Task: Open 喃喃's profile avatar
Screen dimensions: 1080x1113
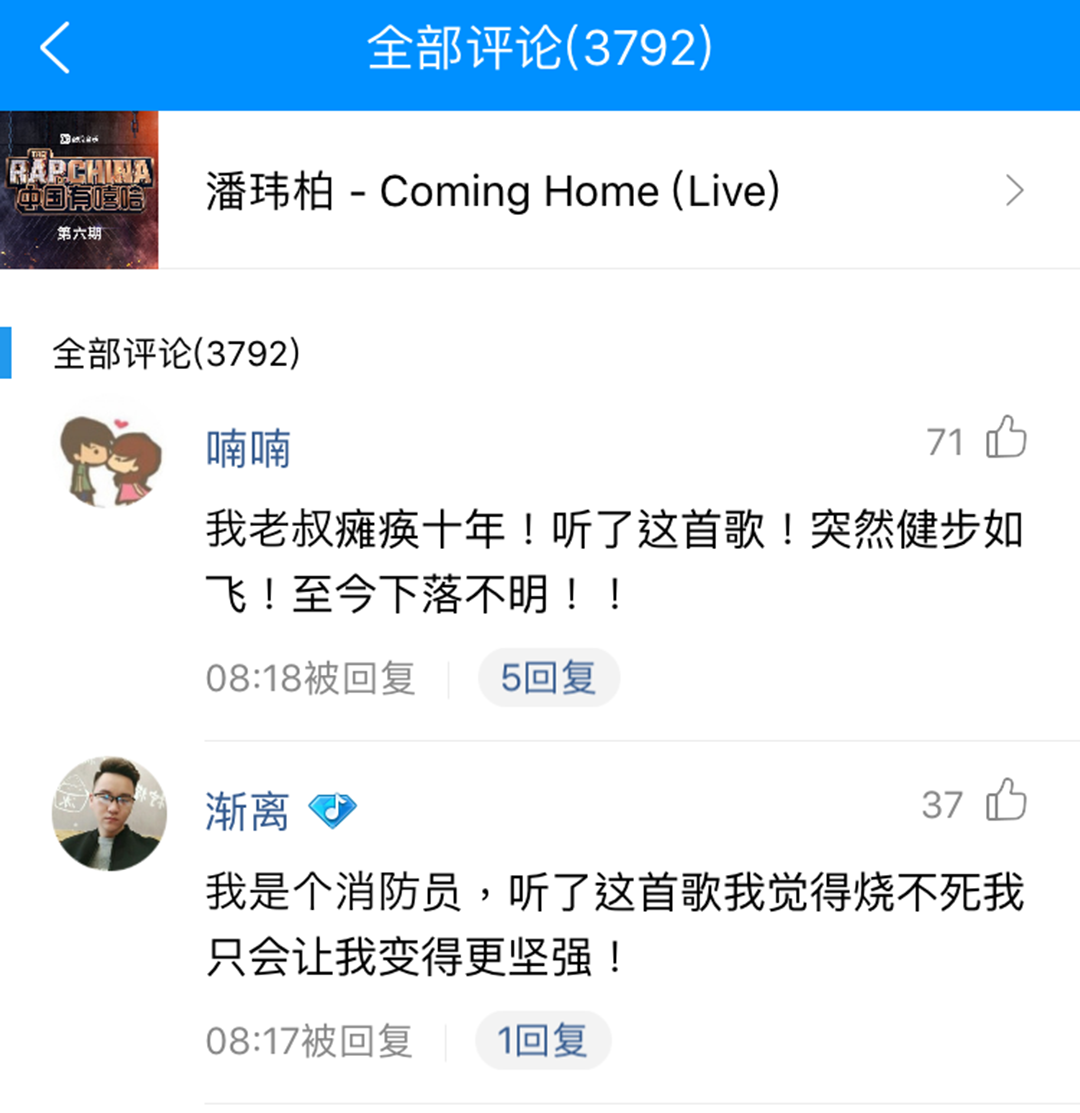Action: tap(110, 462)
